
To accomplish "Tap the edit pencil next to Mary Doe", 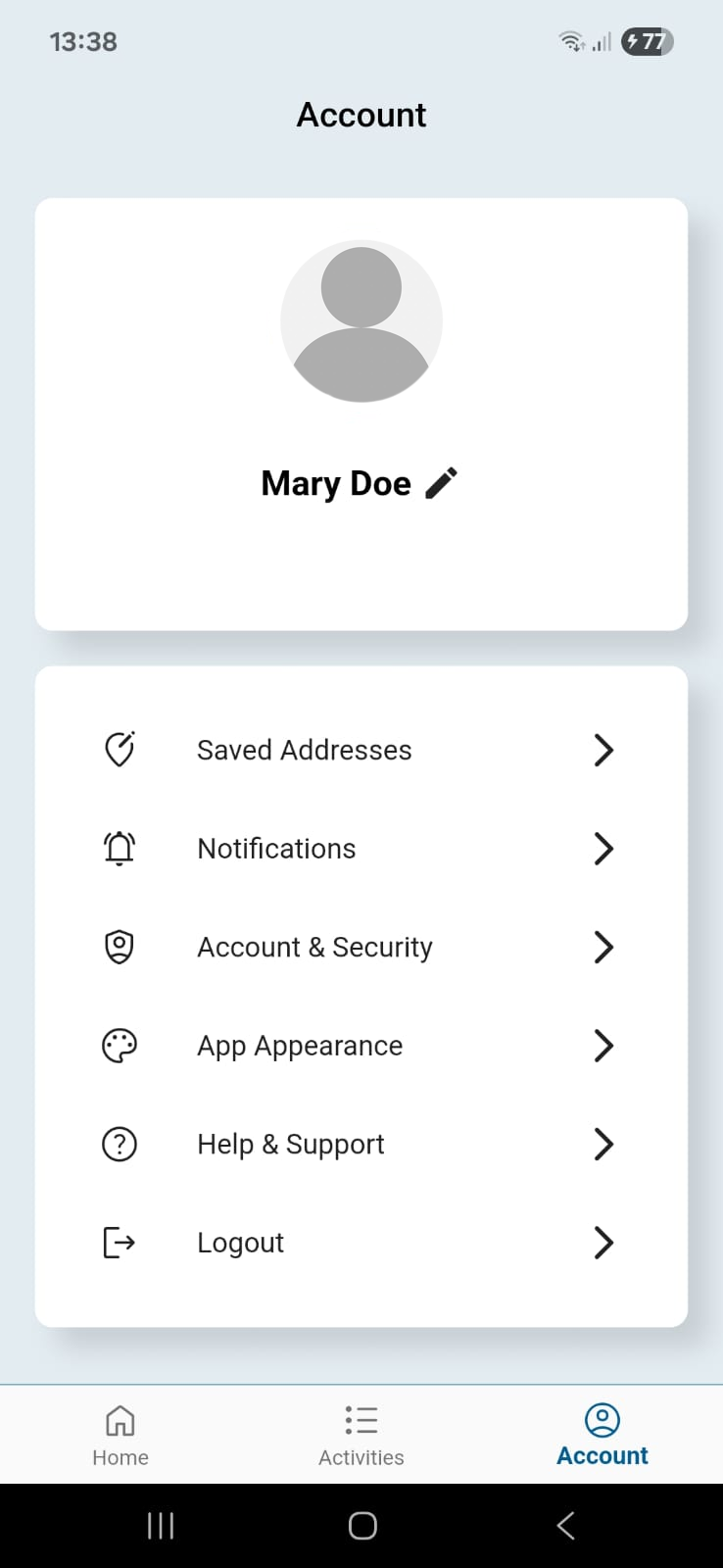I will [x=442, y=482].
